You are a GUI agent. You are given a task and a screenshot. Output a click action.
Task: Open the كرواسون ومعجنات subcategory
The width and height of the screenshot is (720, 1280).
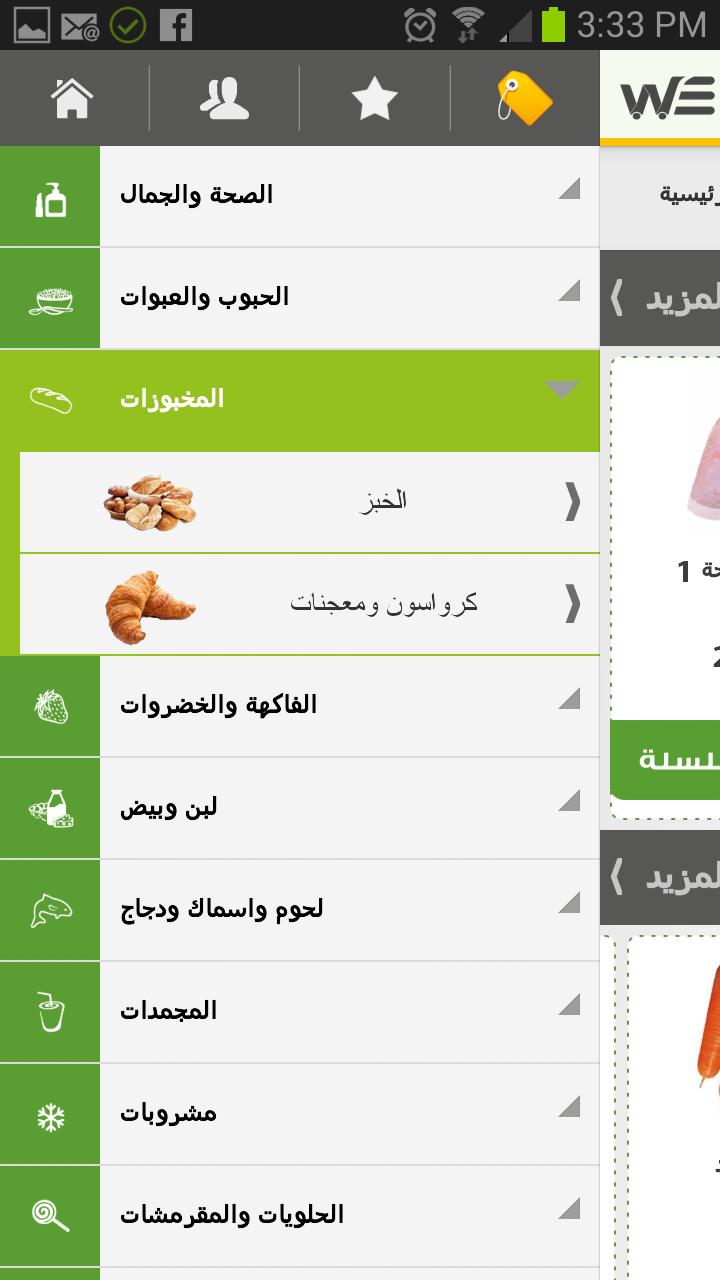(310, 603)
